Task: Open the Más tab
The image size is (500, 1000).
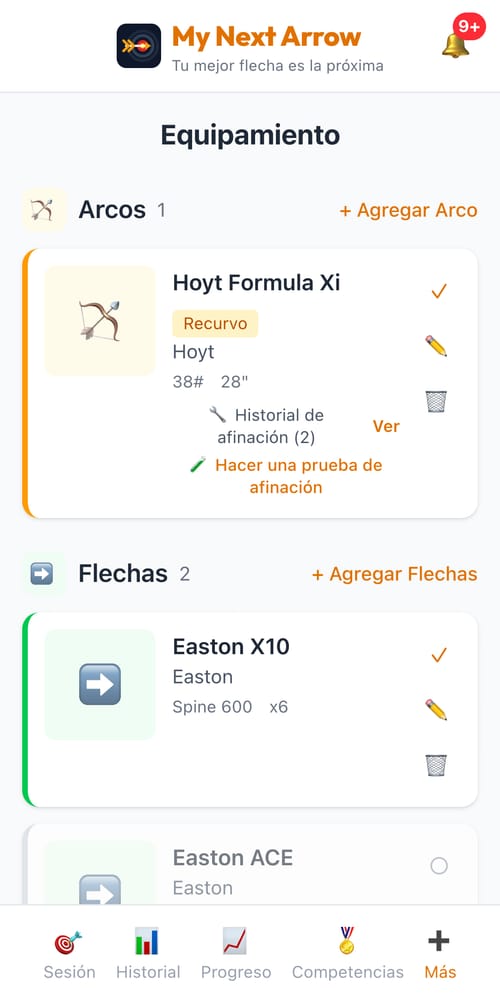Action: pos(440,953)
